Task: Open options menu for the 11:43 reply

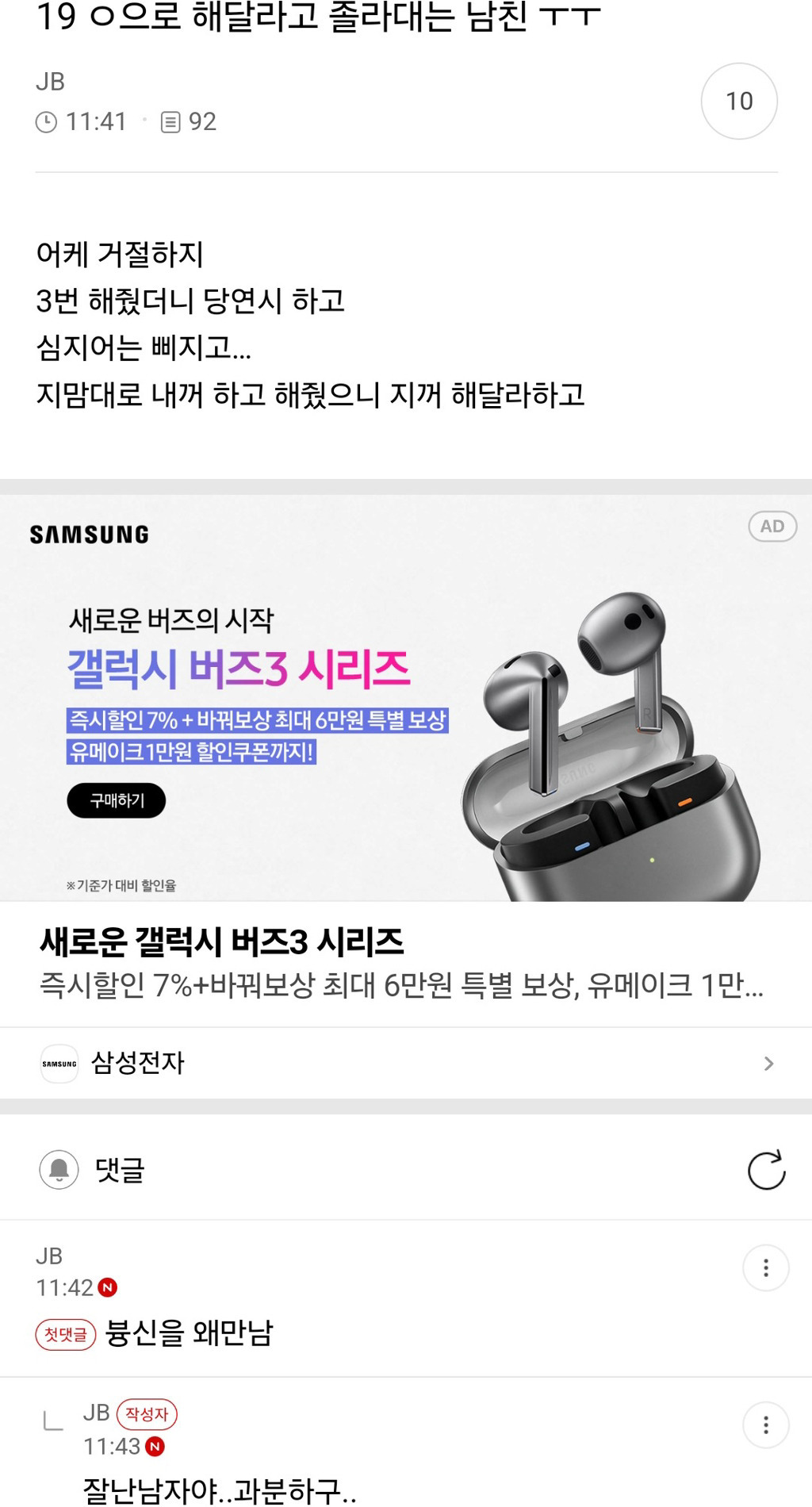Action: click(x=766, y=1425)
